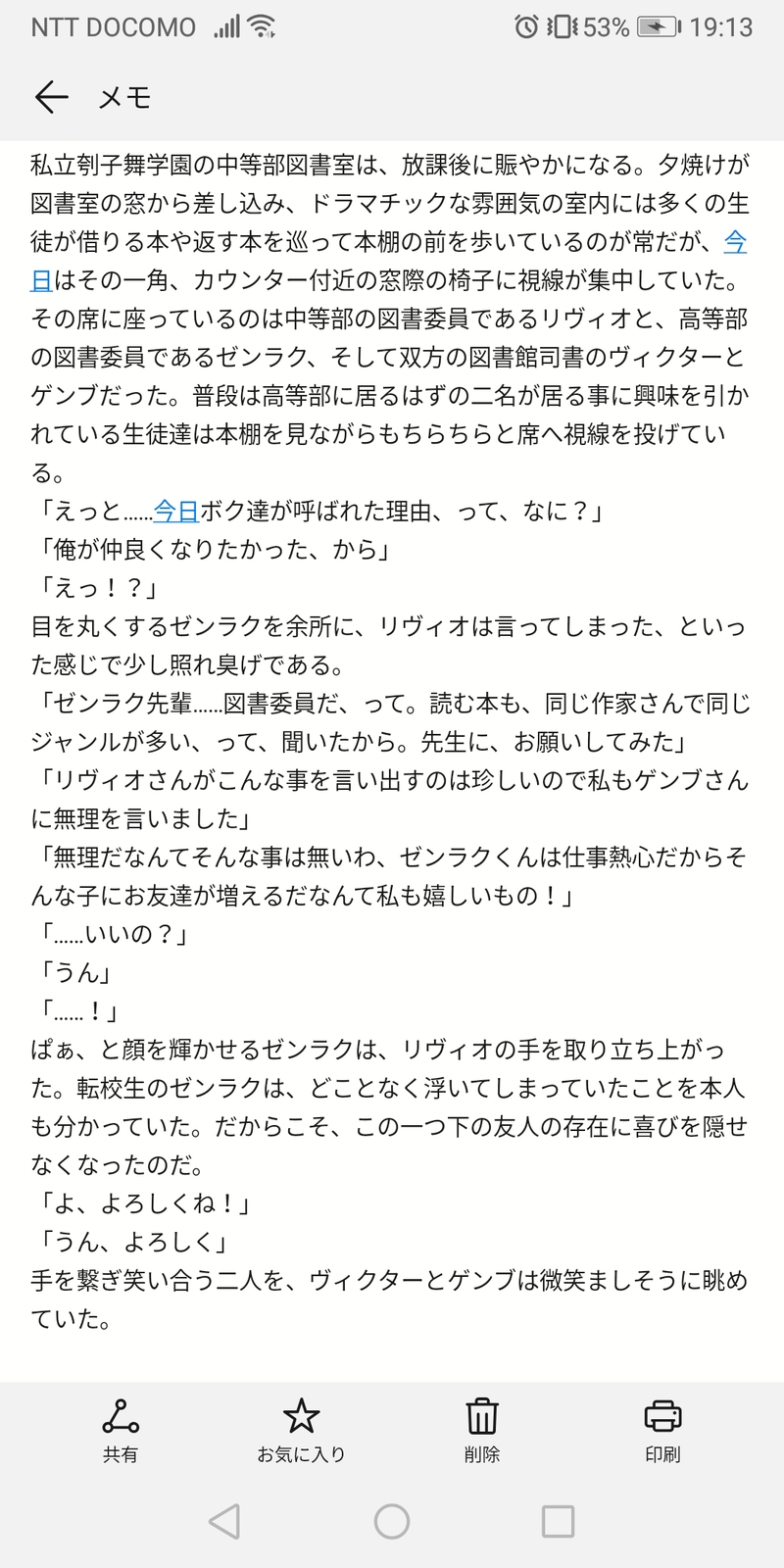Go back from the メモ screen
784x1568 pixels.
[x=51, y=96]
